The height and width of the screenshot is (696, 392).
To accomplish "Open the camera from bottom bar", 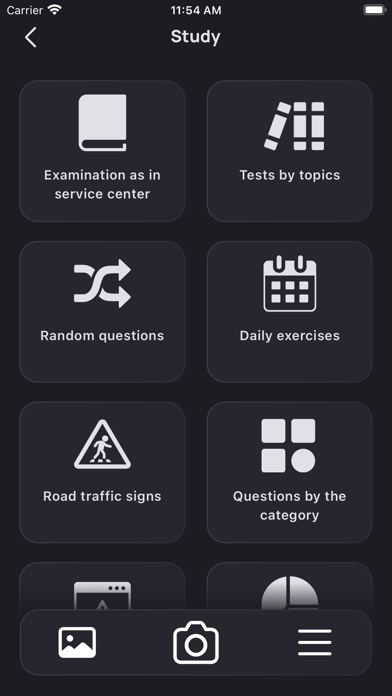I will click(196, 642).
